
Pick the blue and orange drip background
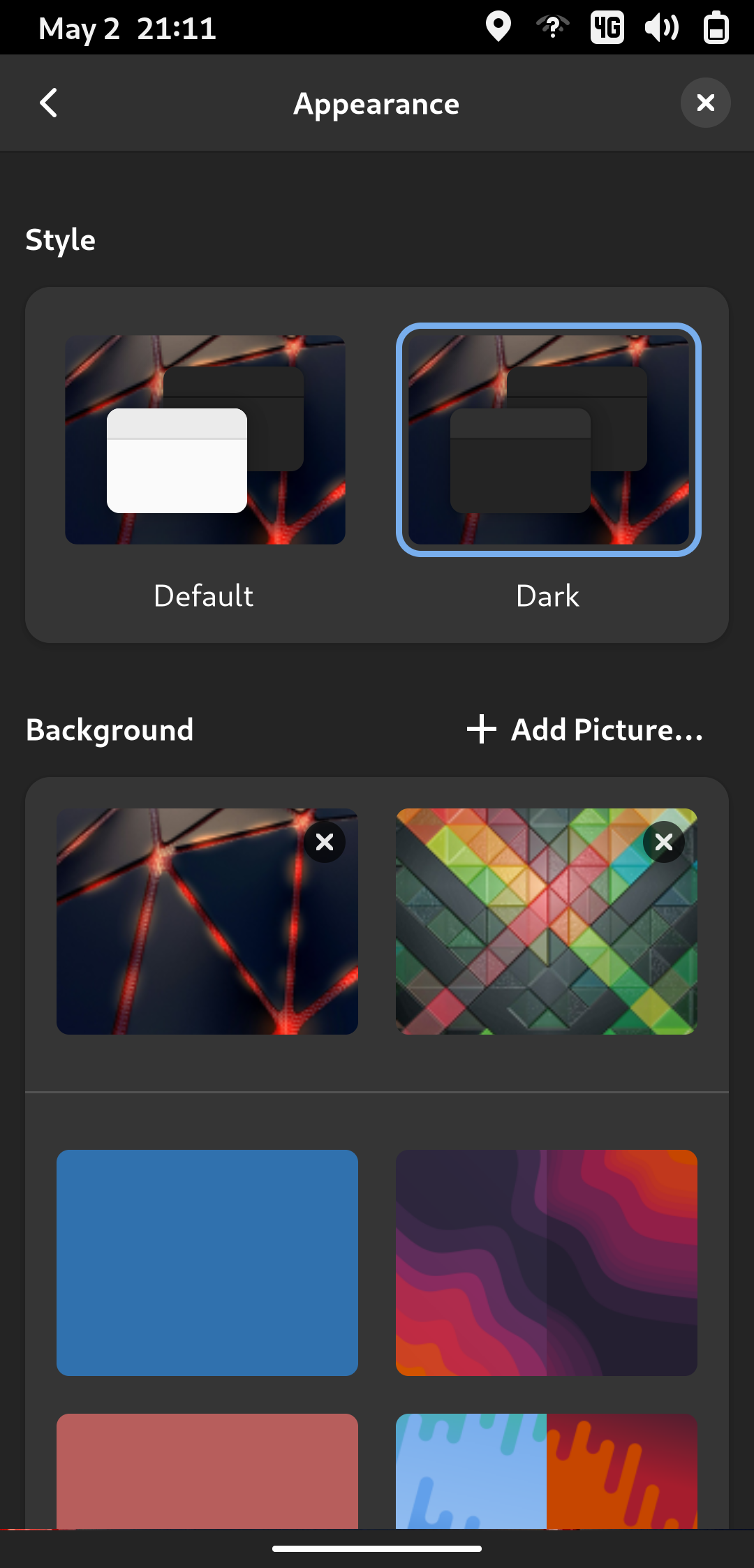coord(547,1471)
